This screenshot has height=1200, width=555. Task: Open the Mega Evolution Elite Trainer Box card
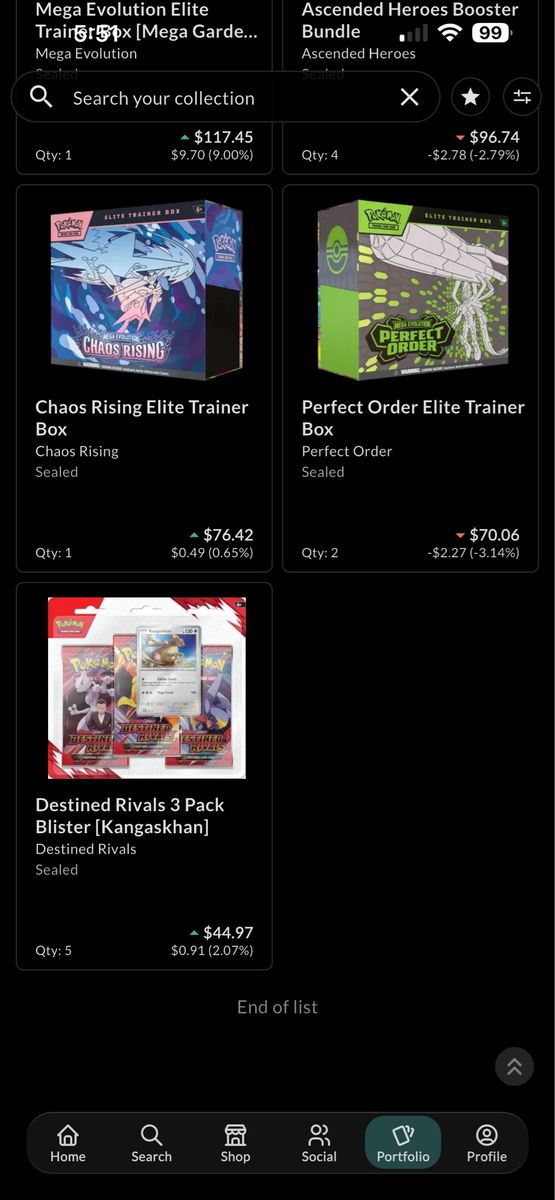144,87
